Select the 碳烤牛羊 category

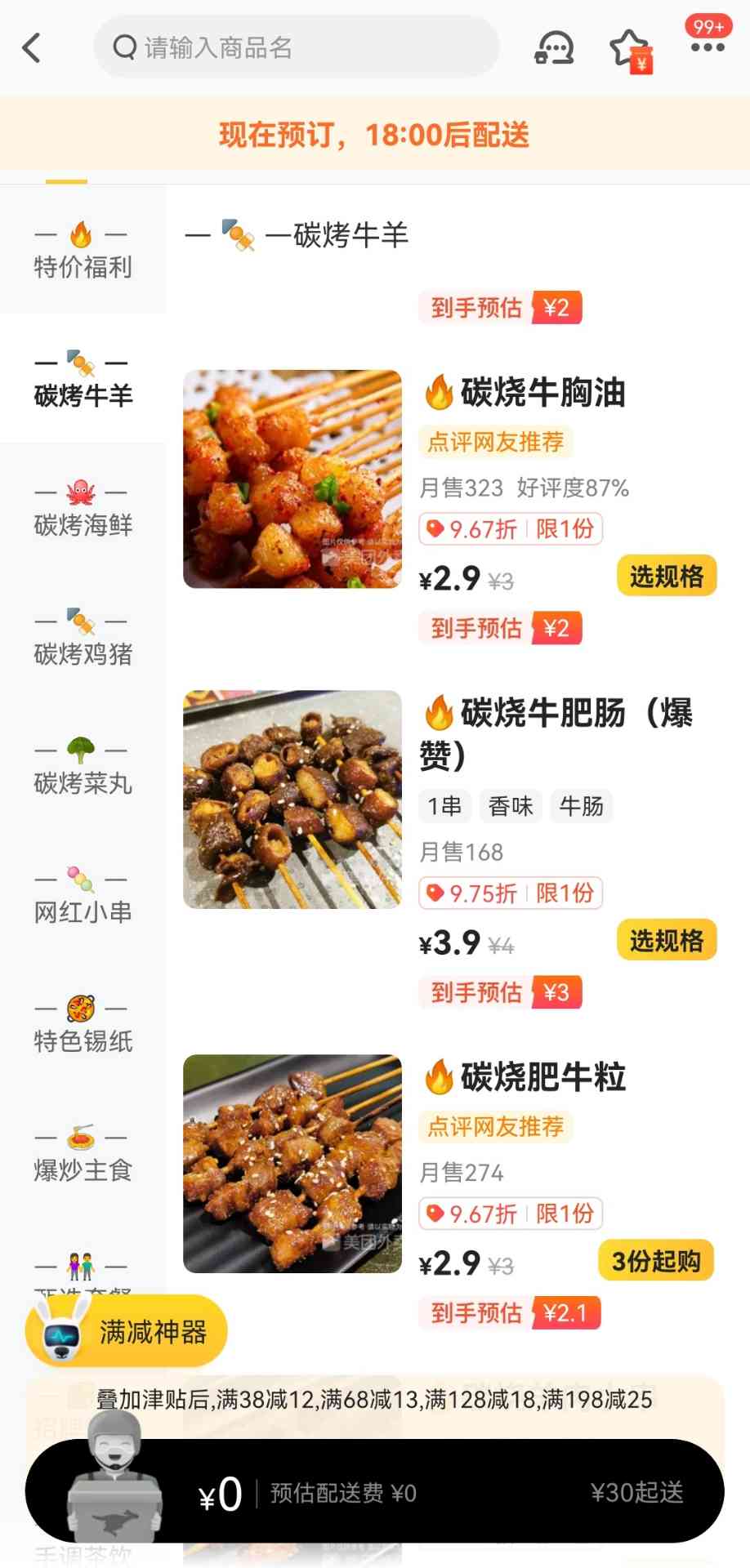pos(83,379)
